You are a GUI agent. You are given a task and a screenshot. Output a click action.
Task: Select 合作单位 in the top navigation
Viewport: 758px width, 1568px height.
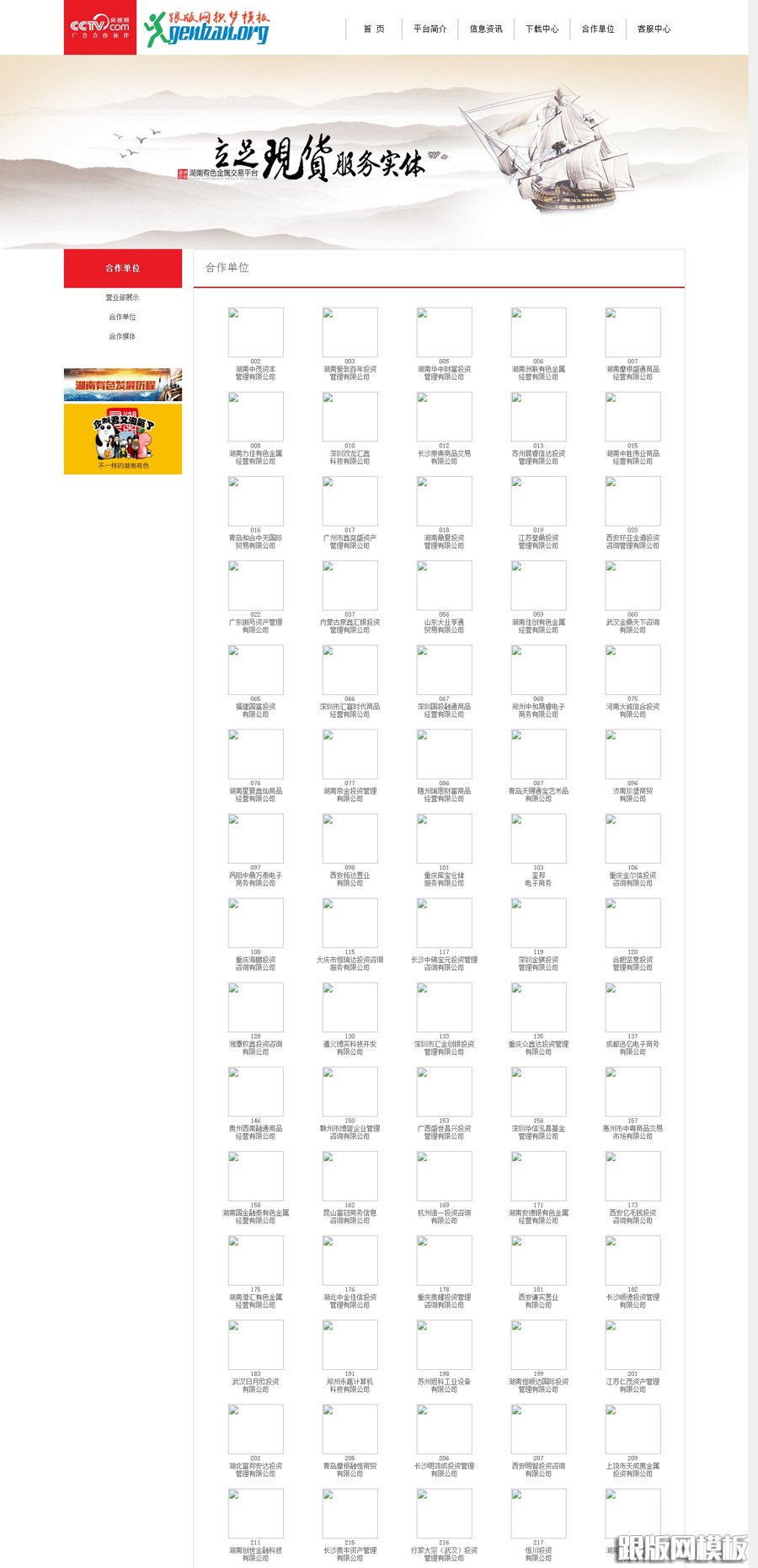pyautogui.click(x=598, y=29)
